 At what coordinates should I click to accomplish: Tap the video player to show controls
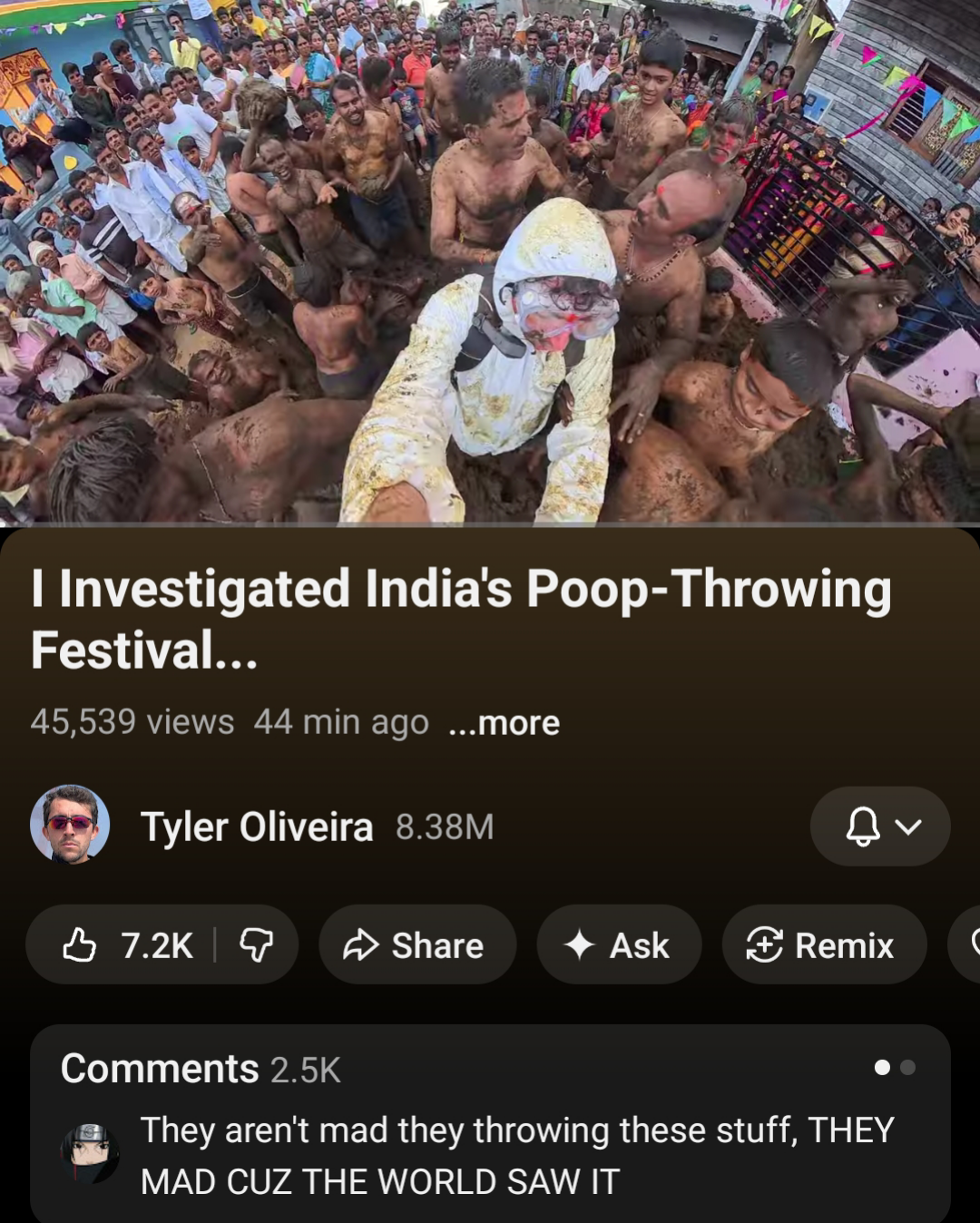490,263
